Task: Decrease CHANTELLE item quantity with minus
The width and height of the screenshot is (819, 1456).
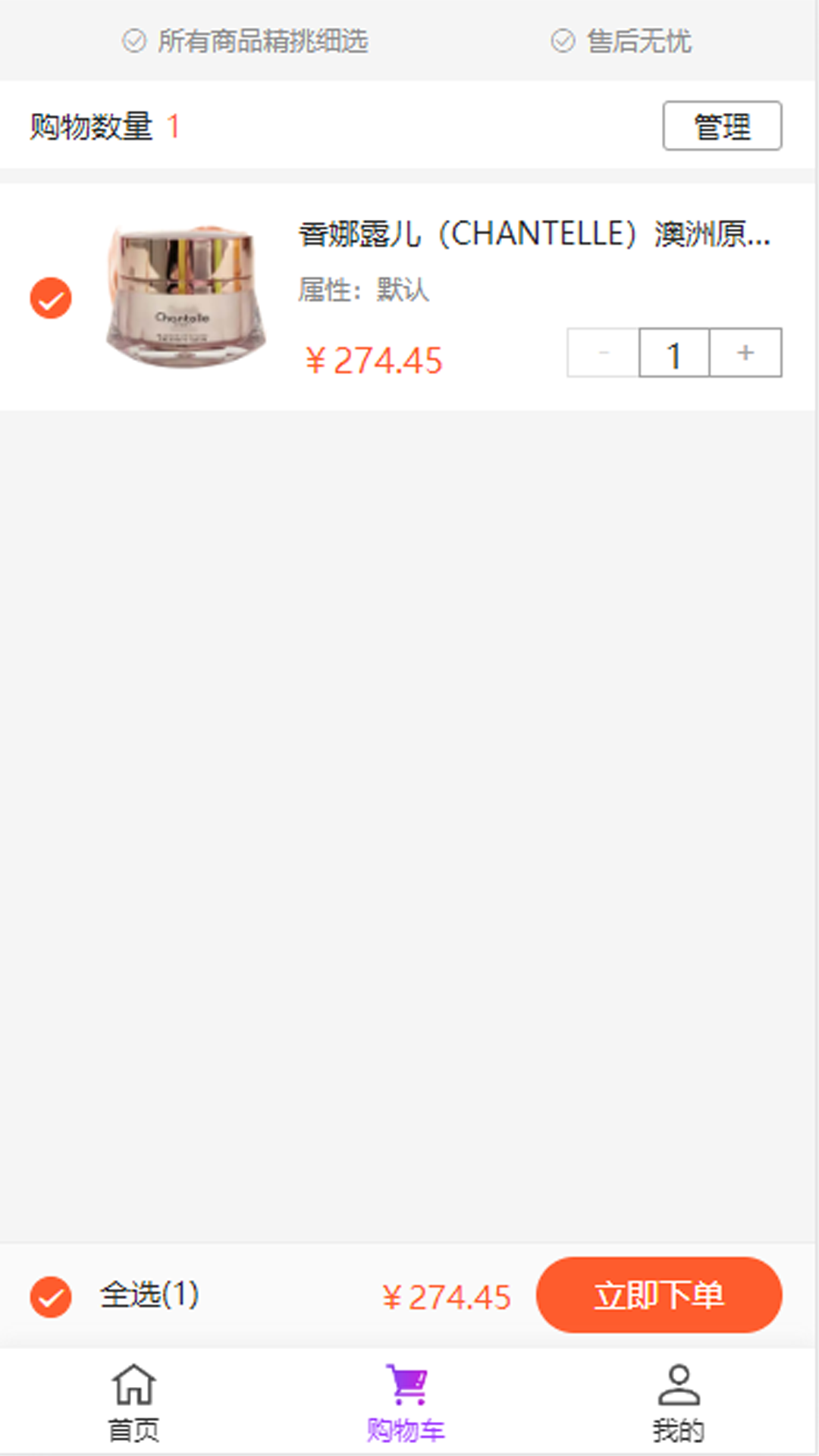Action: (604, 353)
